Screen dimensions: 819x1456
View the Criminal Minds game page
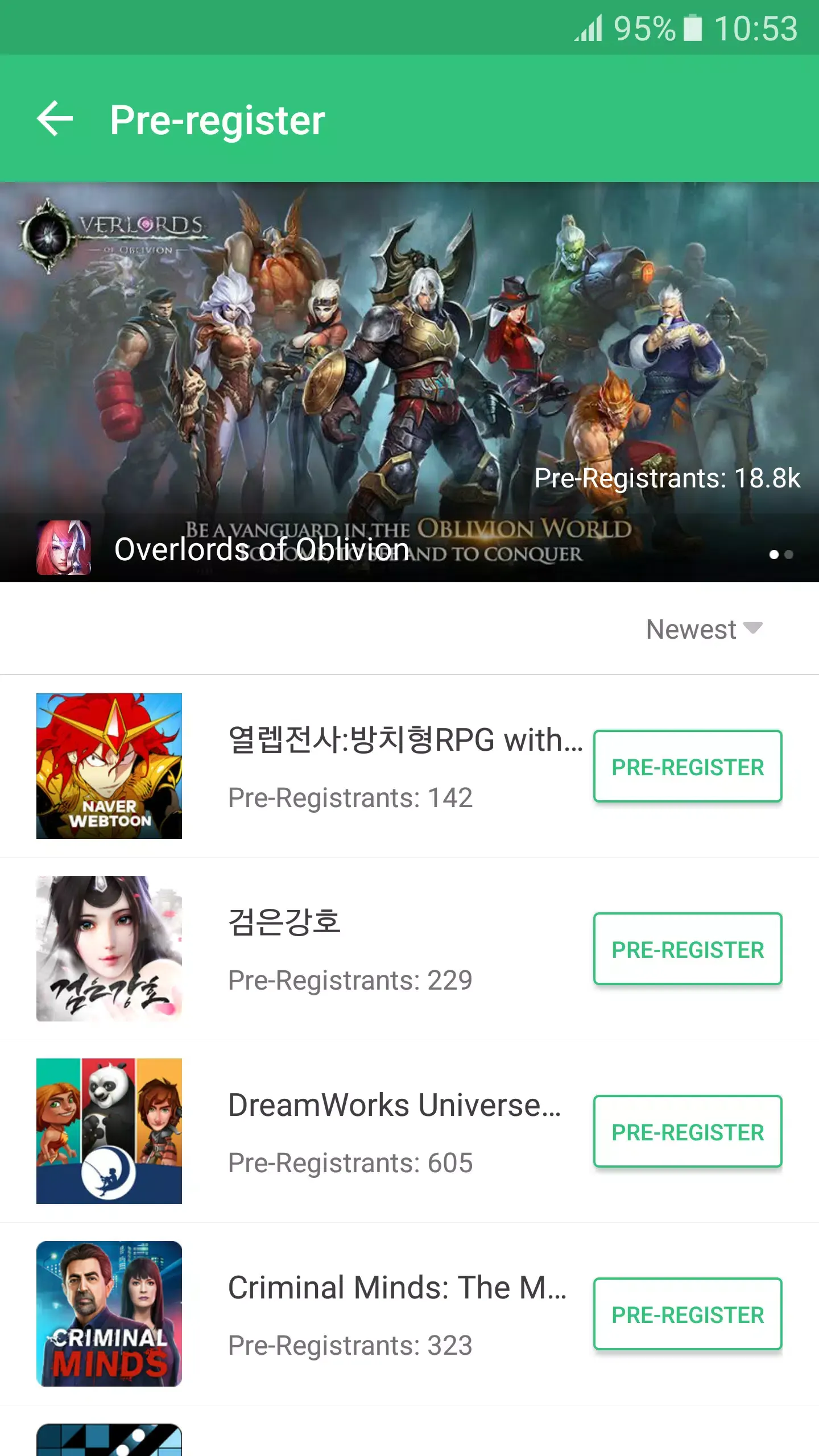click(396, 1288)
